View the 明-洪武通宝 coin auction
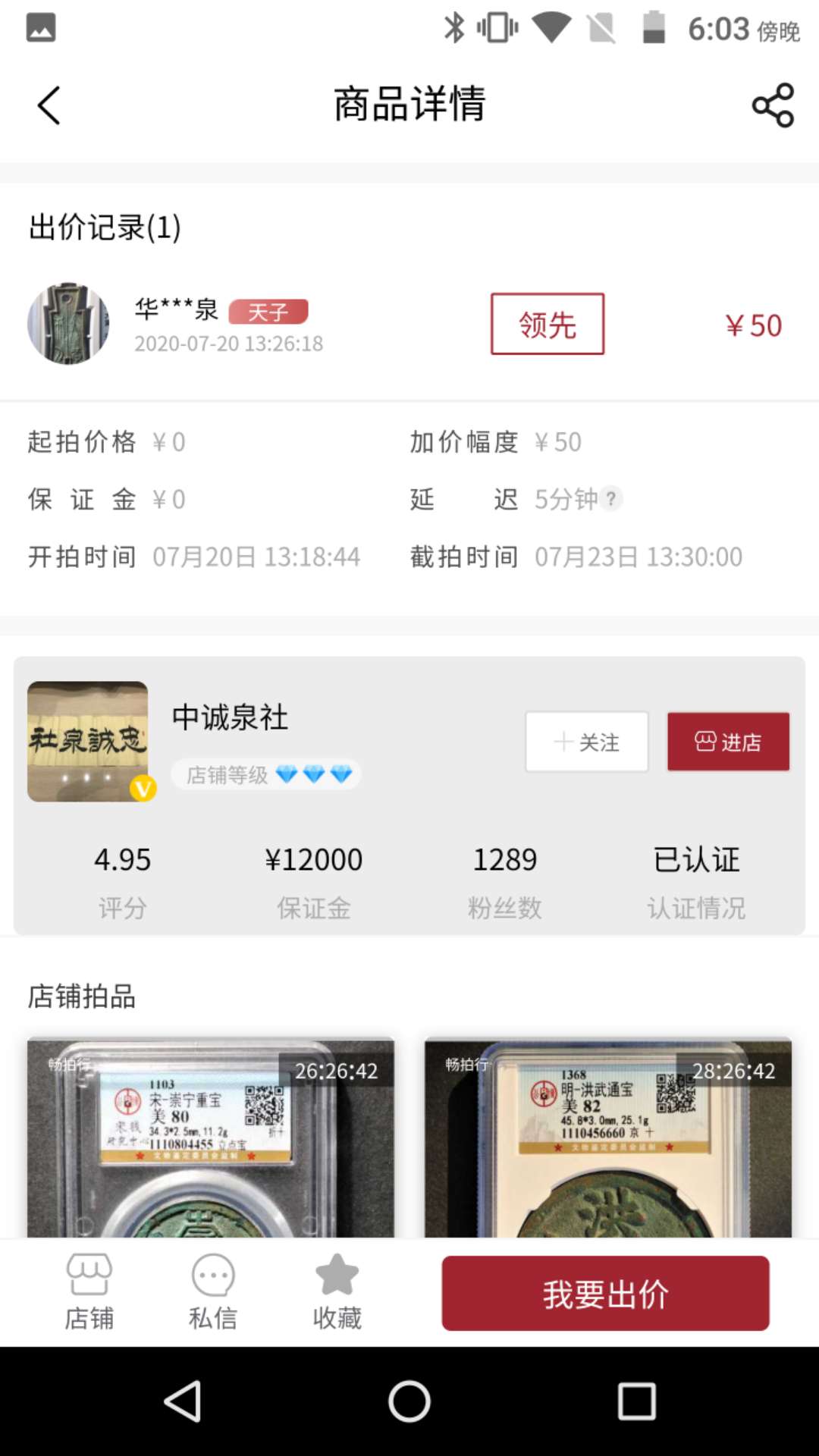This screenshot has height=1456, width=819. click(x=608, y=1137)
